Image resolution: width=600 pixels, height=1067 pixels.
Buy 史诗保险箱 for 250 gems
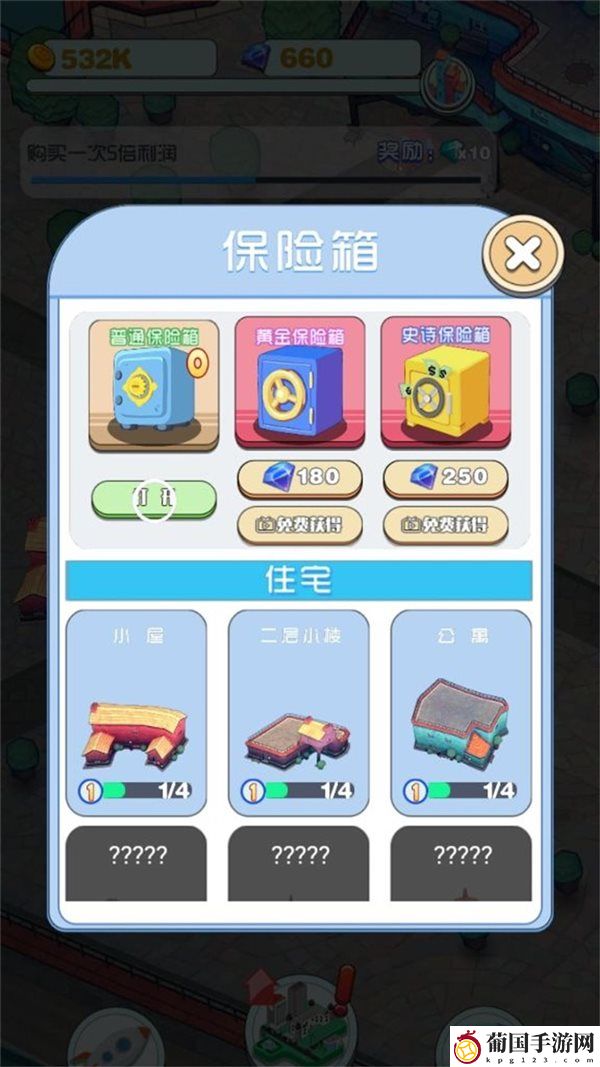pos(445,477)
